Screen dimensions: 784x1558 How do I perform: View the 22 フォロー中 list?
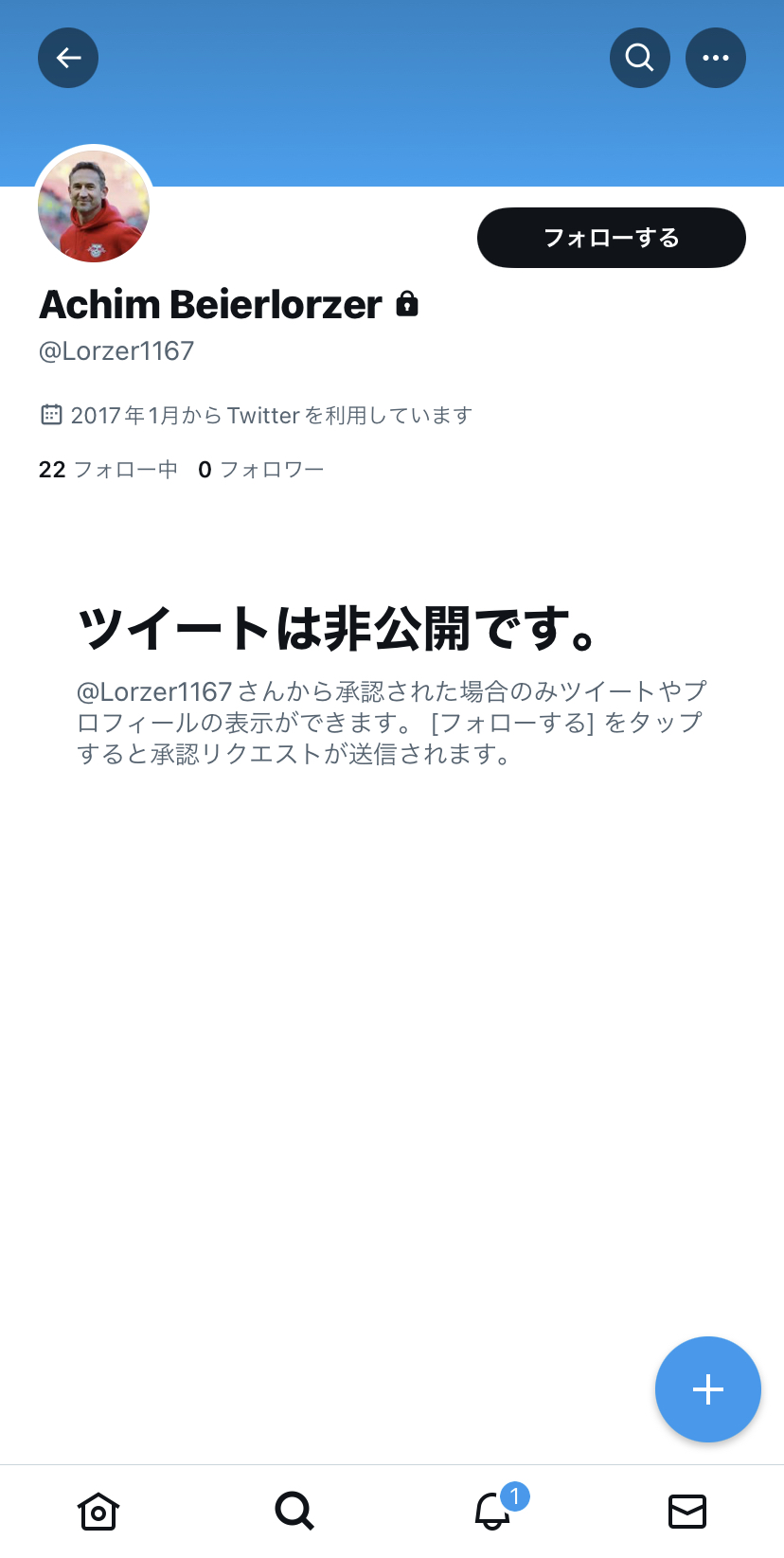(108, 470)
